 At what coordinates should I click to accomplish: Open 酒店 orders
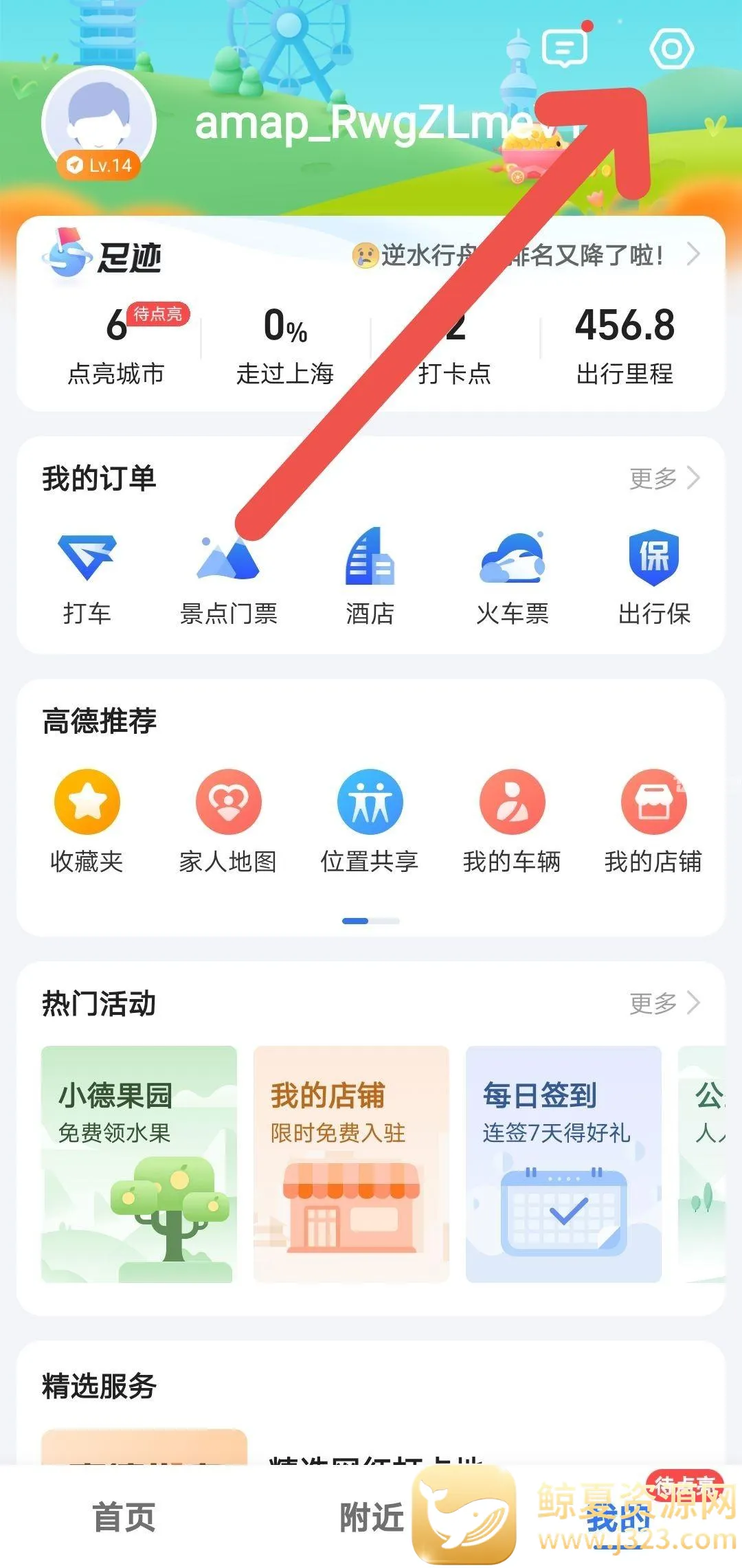pyautogui.click(x=370, y=579)
